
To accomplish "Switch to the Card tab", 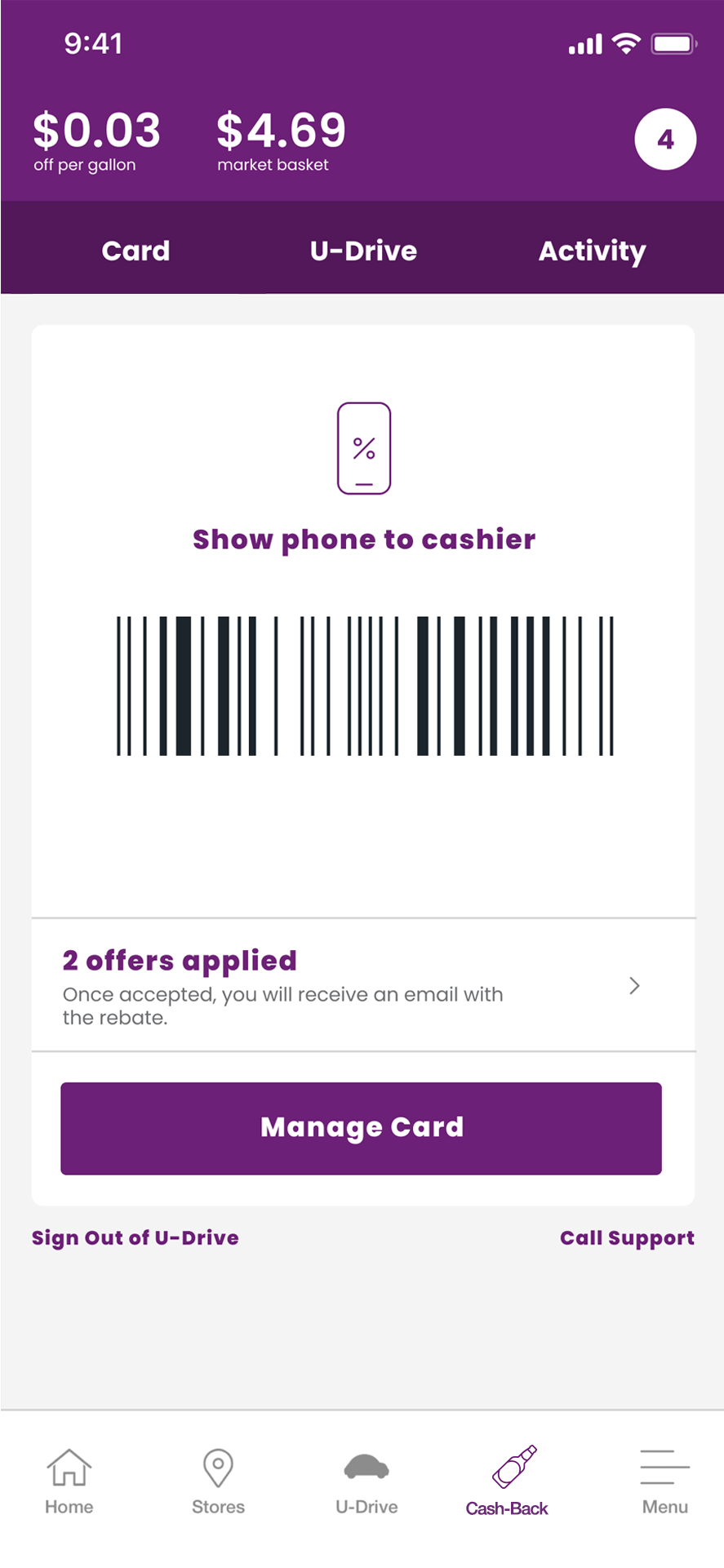I will [x=135, y=251].
